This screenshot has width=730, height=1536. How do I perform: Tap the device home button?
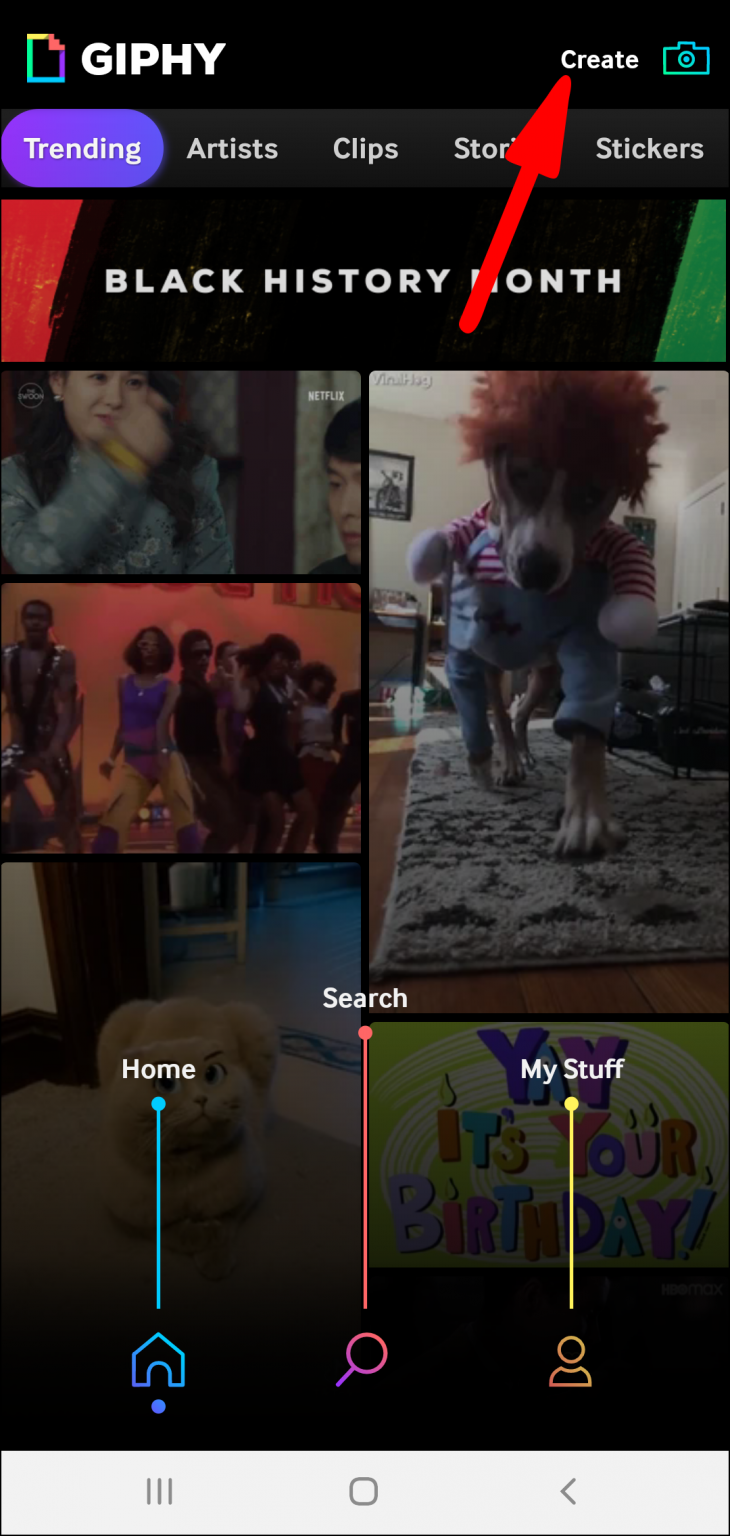click(363, 1491)
